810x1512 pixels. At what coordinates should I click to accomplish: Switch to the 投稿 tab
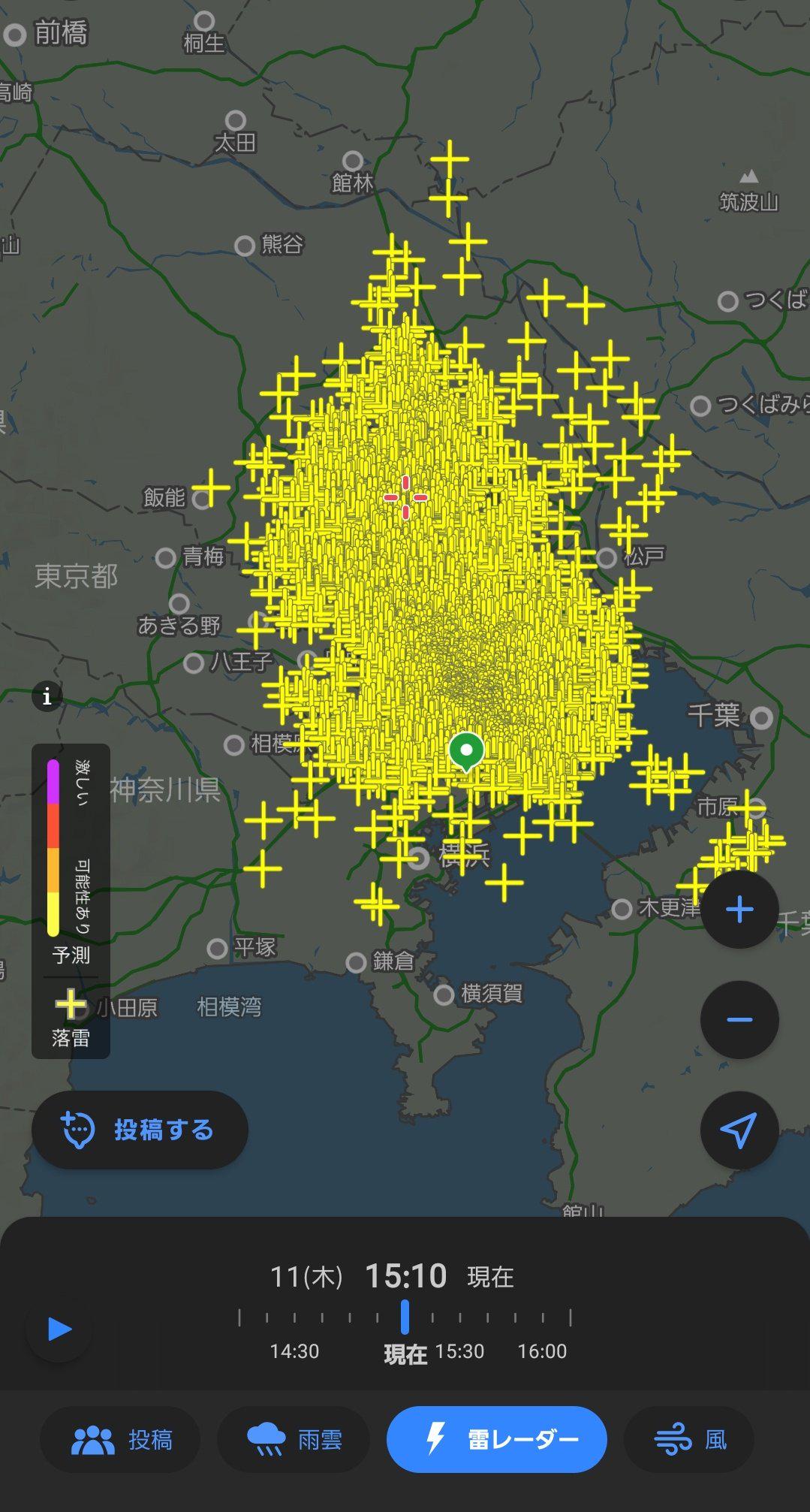click(120, 1439)
